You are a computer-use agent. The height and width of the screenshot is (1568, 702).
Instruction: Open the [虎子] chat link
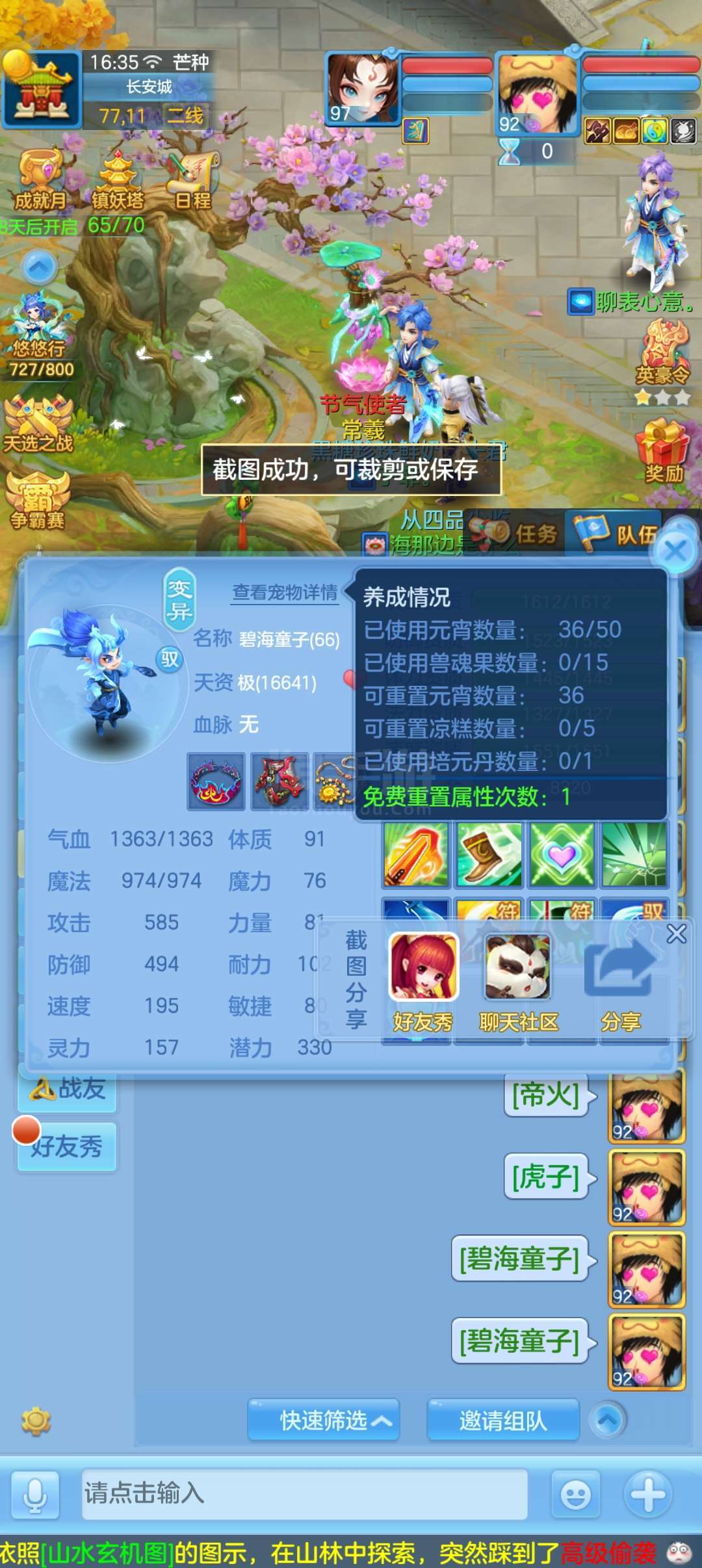[x=546, y=1177]
